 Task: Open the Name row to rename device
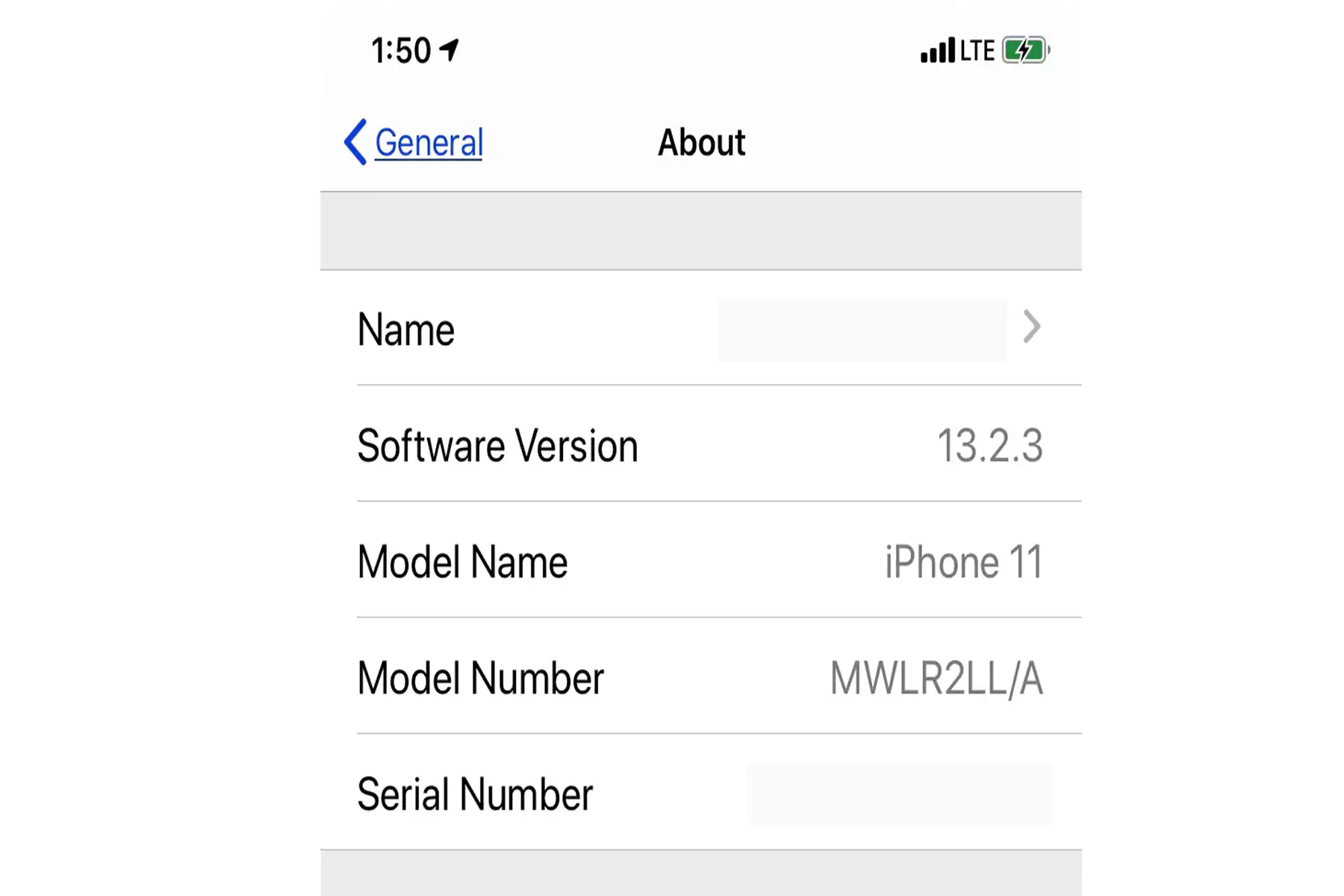click(x=700, y=329)
